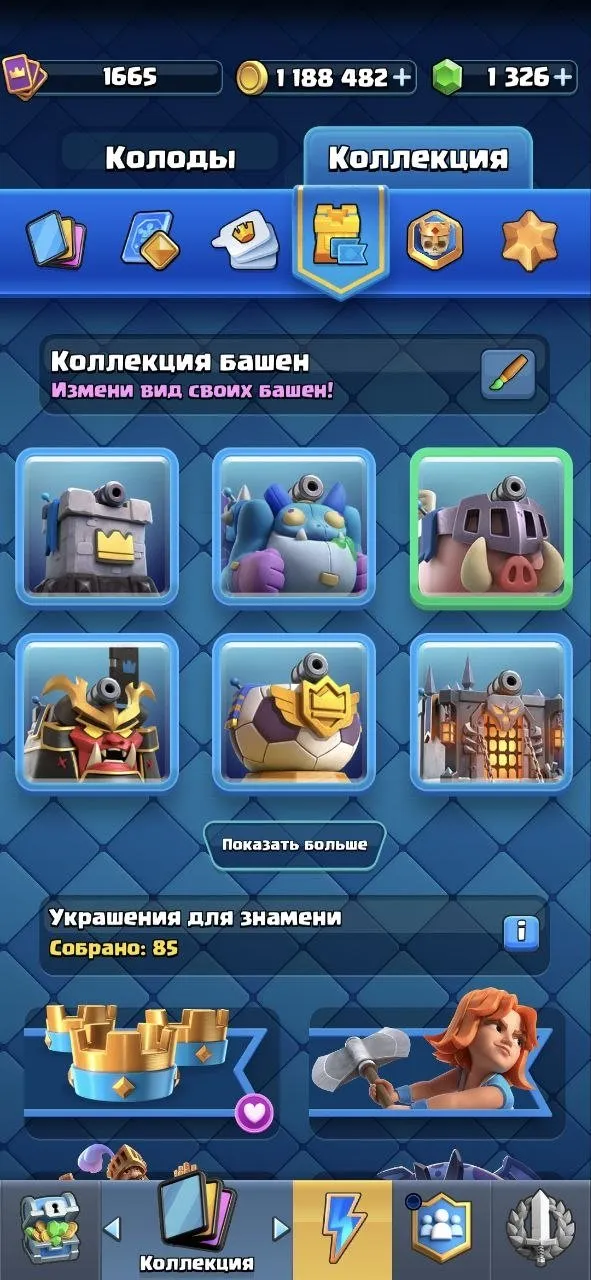Tap Показать больше to show more towers

coord(295,844)
